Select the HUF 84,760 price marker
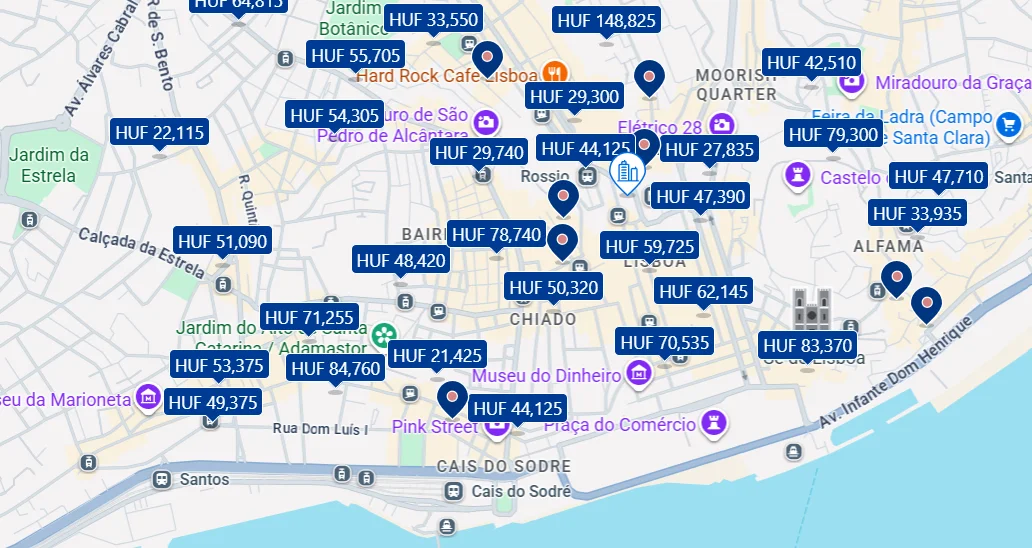Screen dimensions: 1032x548 coord(335,368)
